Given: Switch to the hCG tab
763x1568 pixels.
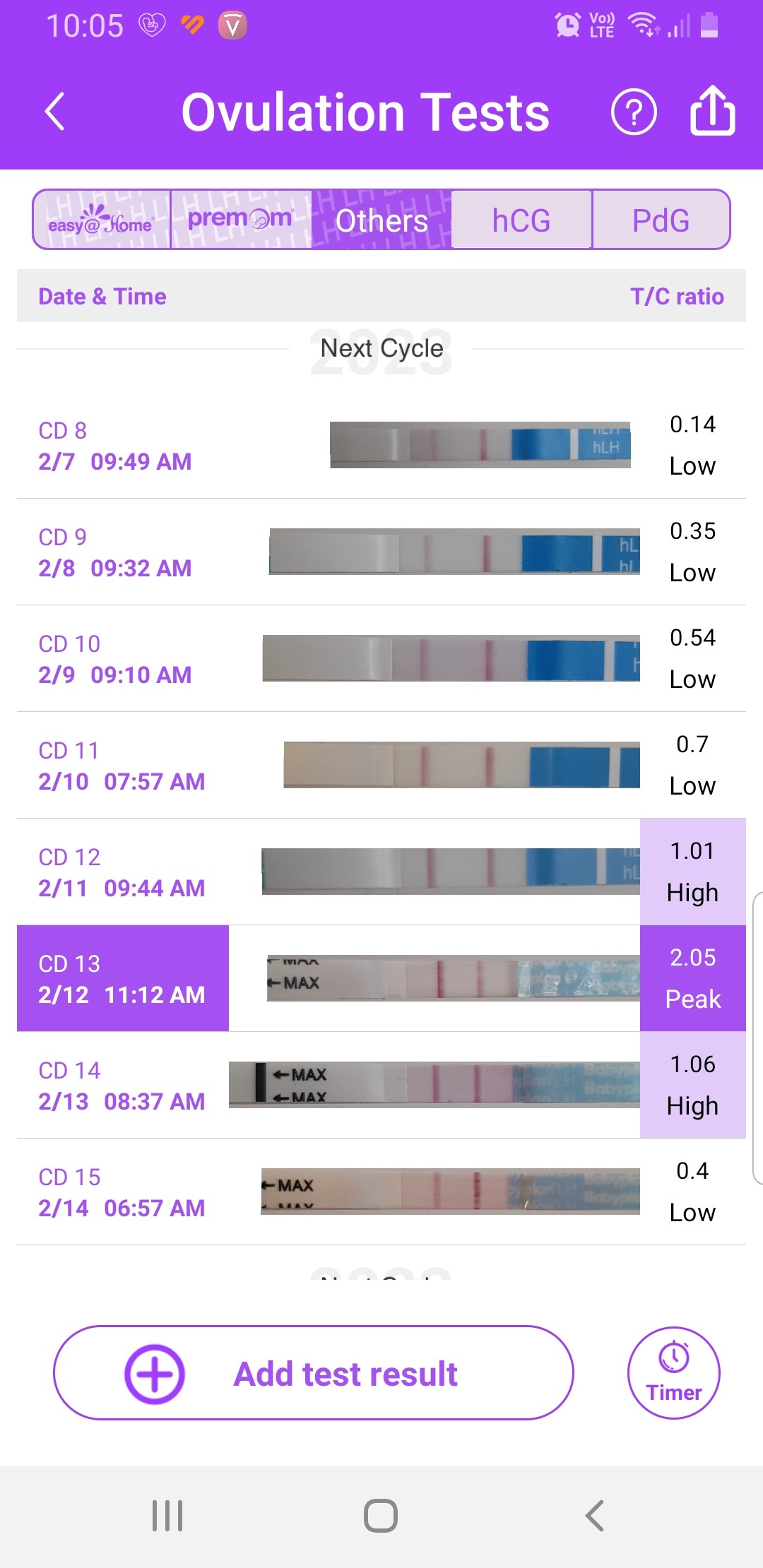Looking at the screenshot, I should [521, 220].
